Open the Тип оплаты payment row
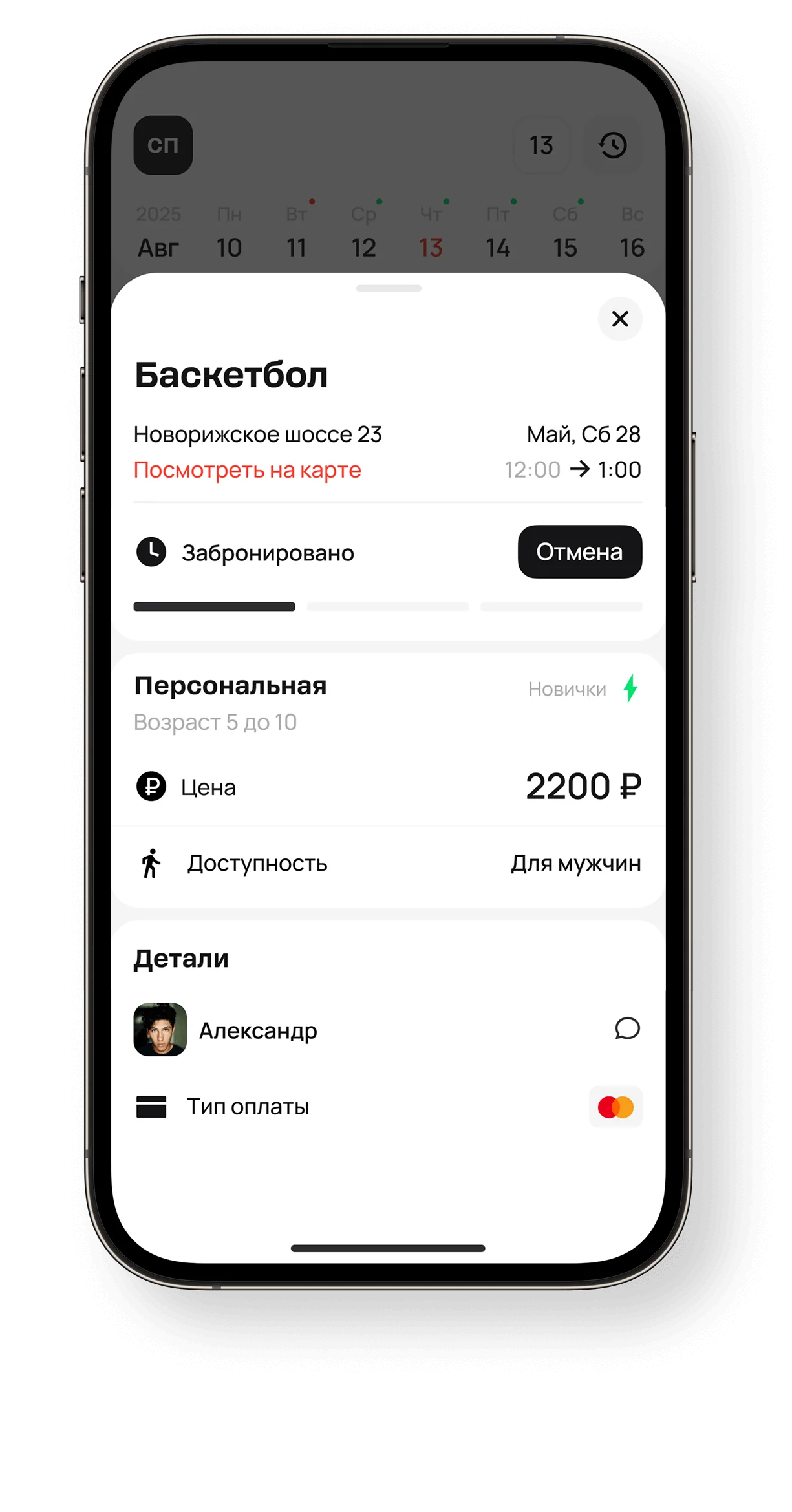Screen dimensions: 792x1512 pyautogui.click(x=388, y=1107)
